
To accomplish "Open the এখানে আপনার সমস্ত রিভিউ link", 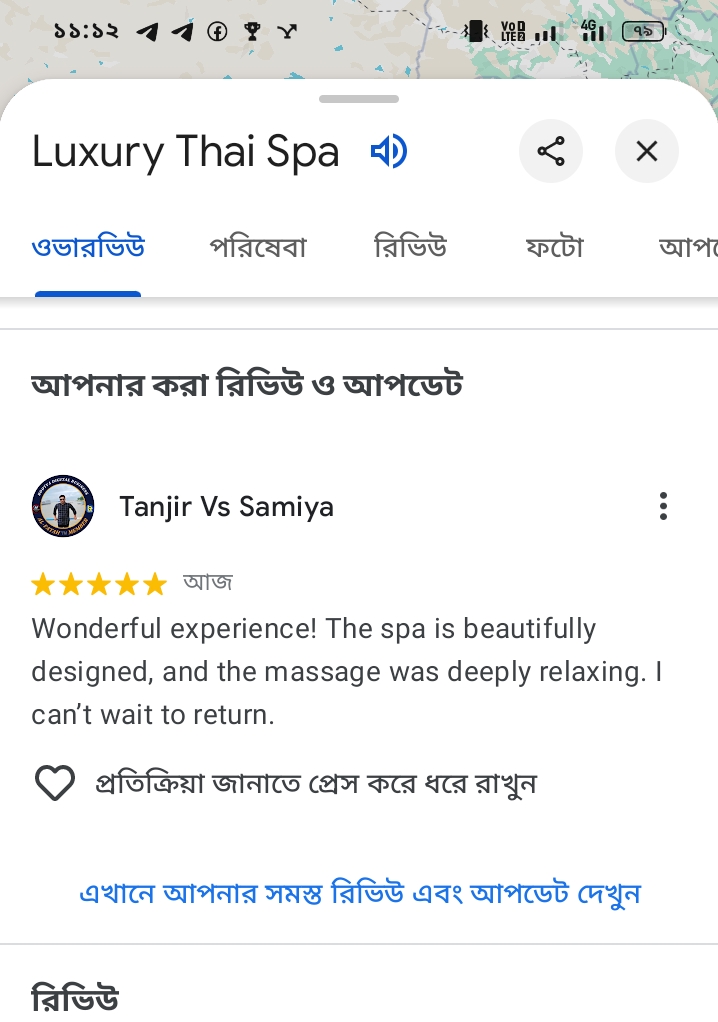I will [359, 892].
